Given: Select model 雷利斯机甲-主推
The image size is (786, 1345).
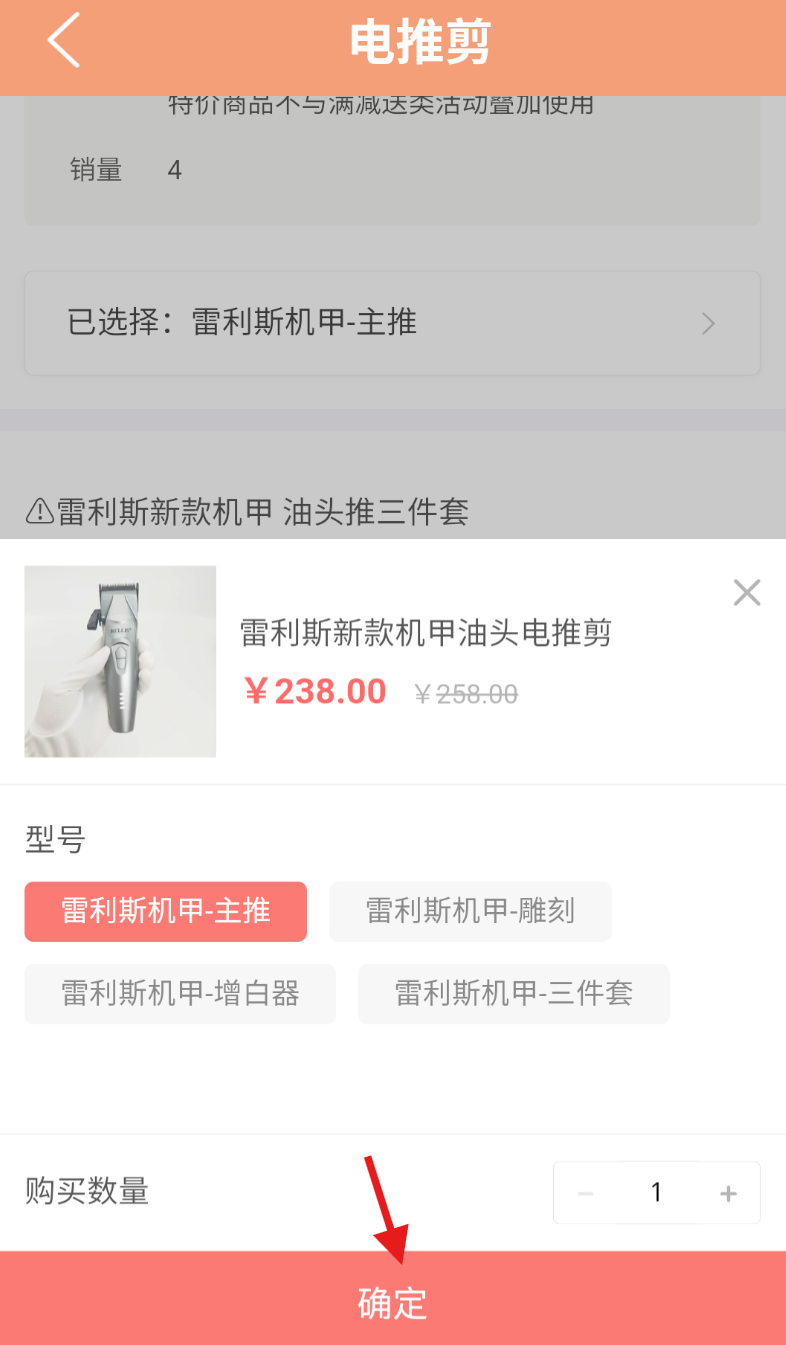Looking at the screenshot, I should tap(165, 911).
